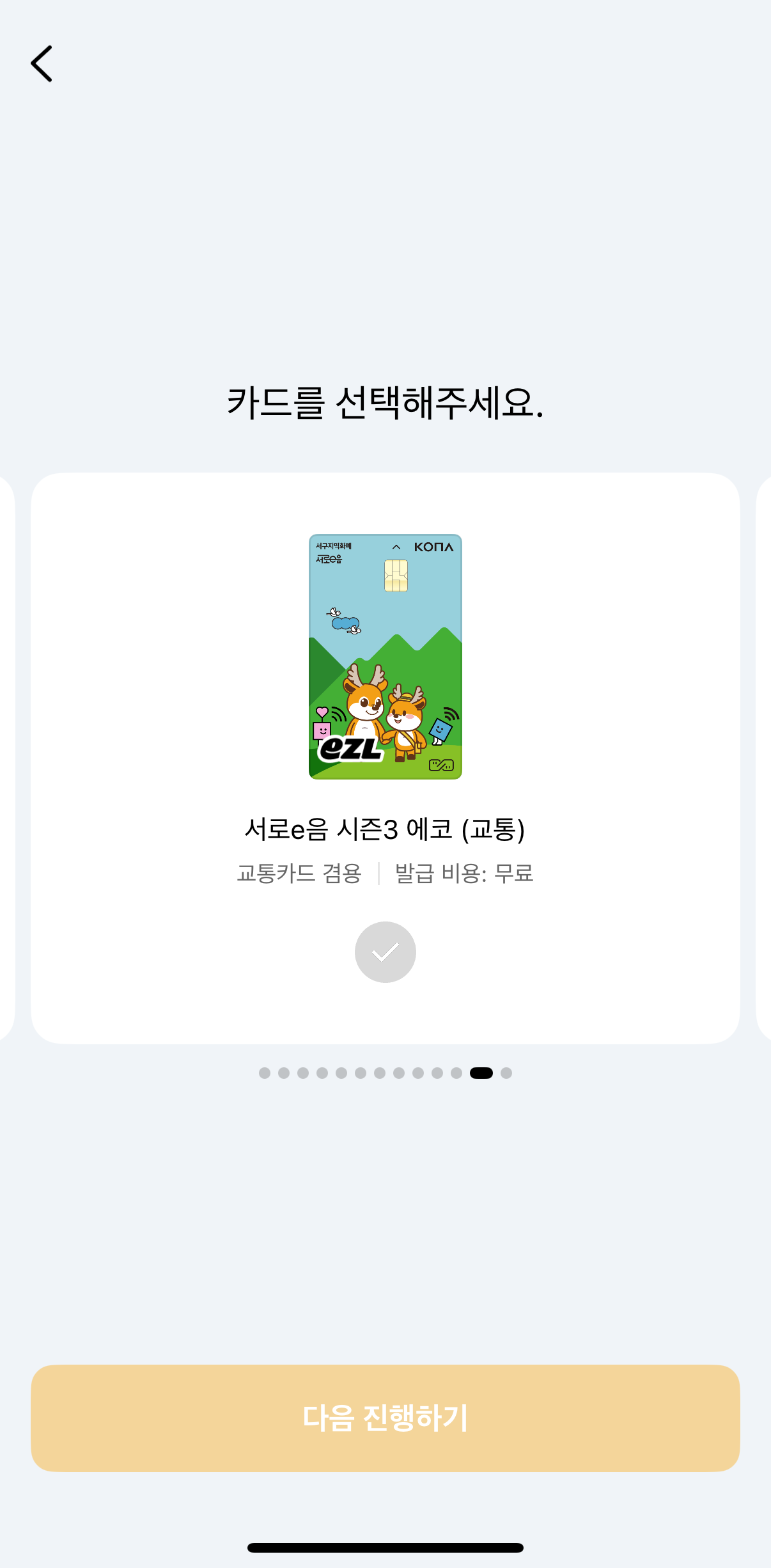Tap the black pagination pill indicator
Image resolution: width=771 pixels, height=1568 pixels.
(480, 1074)
